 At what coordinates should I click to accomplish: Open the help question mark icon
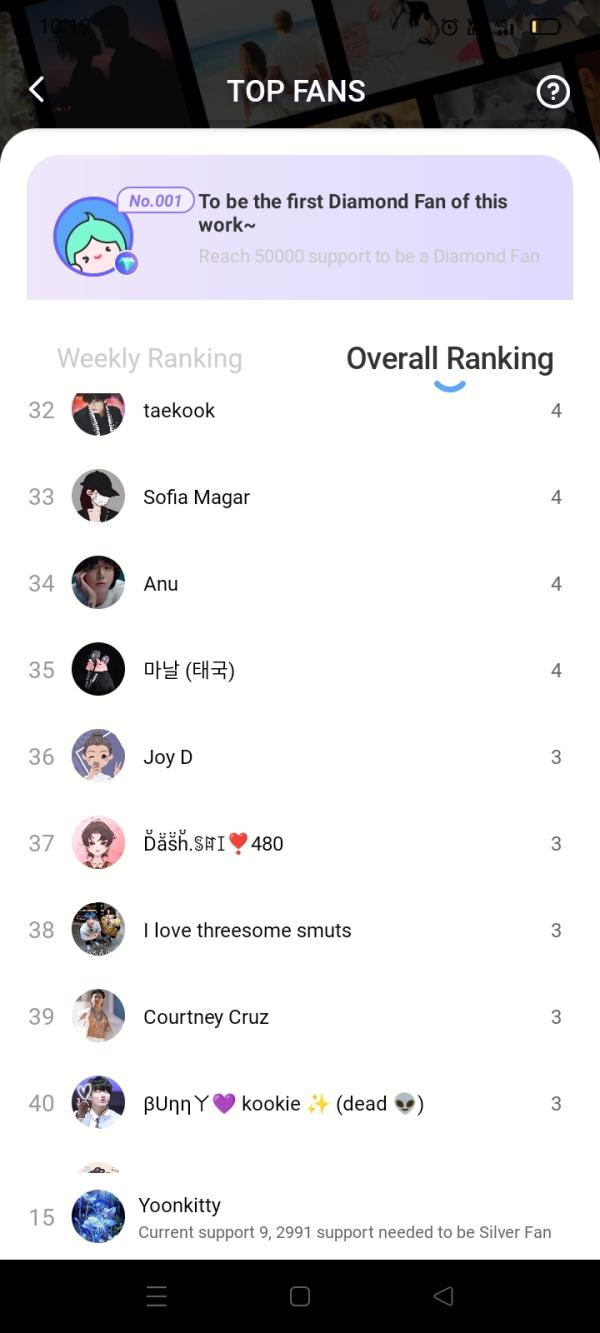[x=552, y=92]
